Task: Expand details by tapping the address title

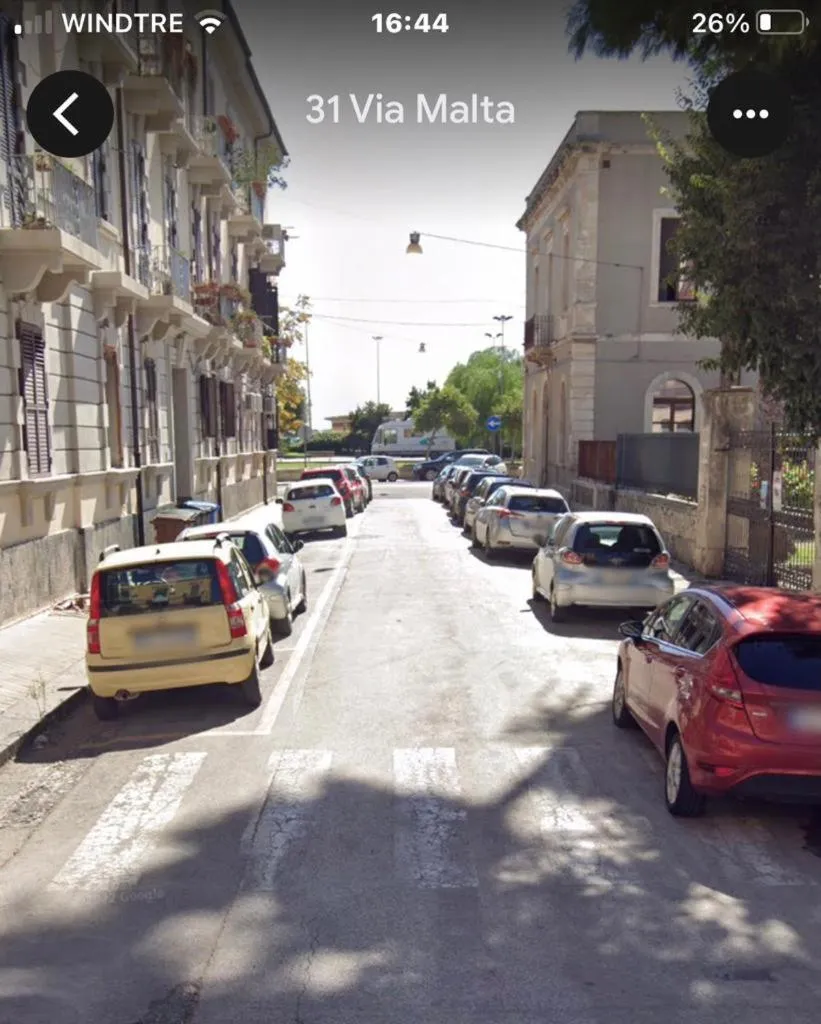Action: click(410, 110)
